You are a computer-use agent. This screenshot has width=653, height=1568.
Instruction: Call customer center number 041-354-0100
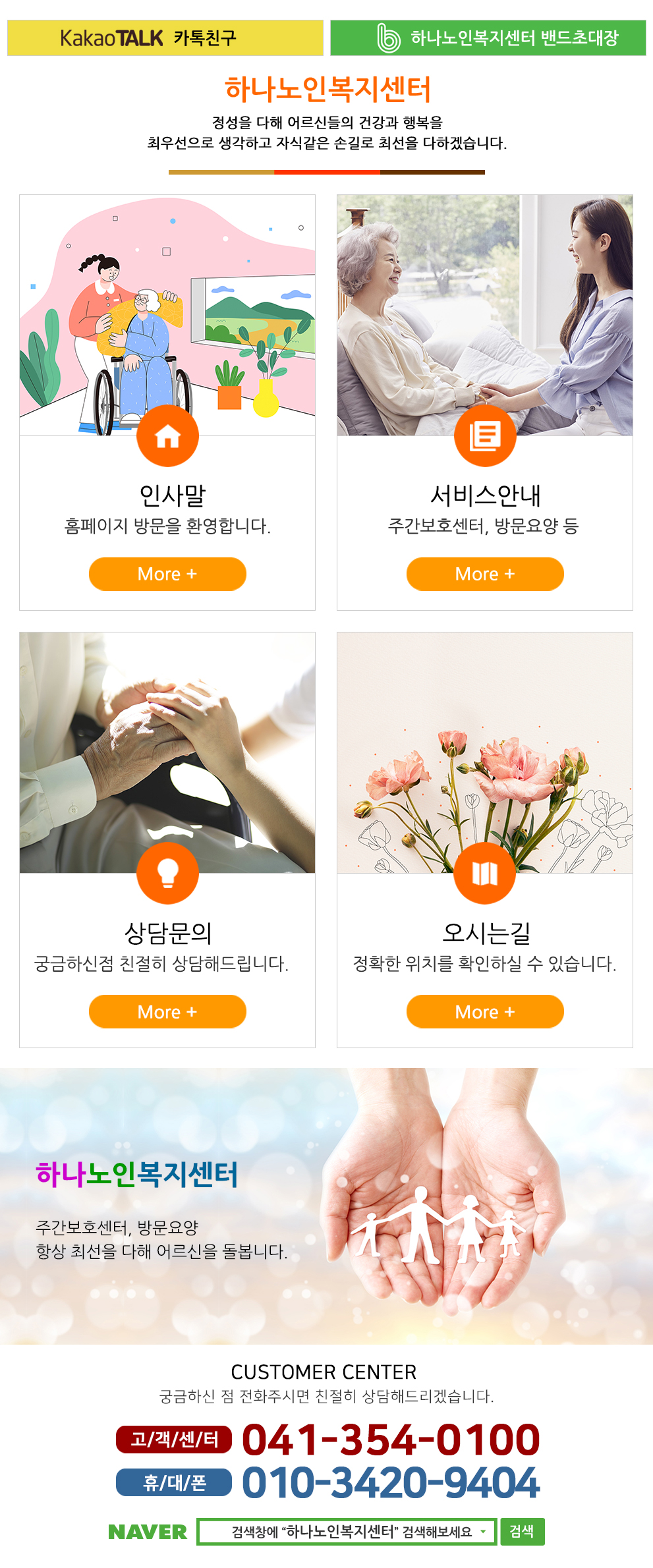391,1440
